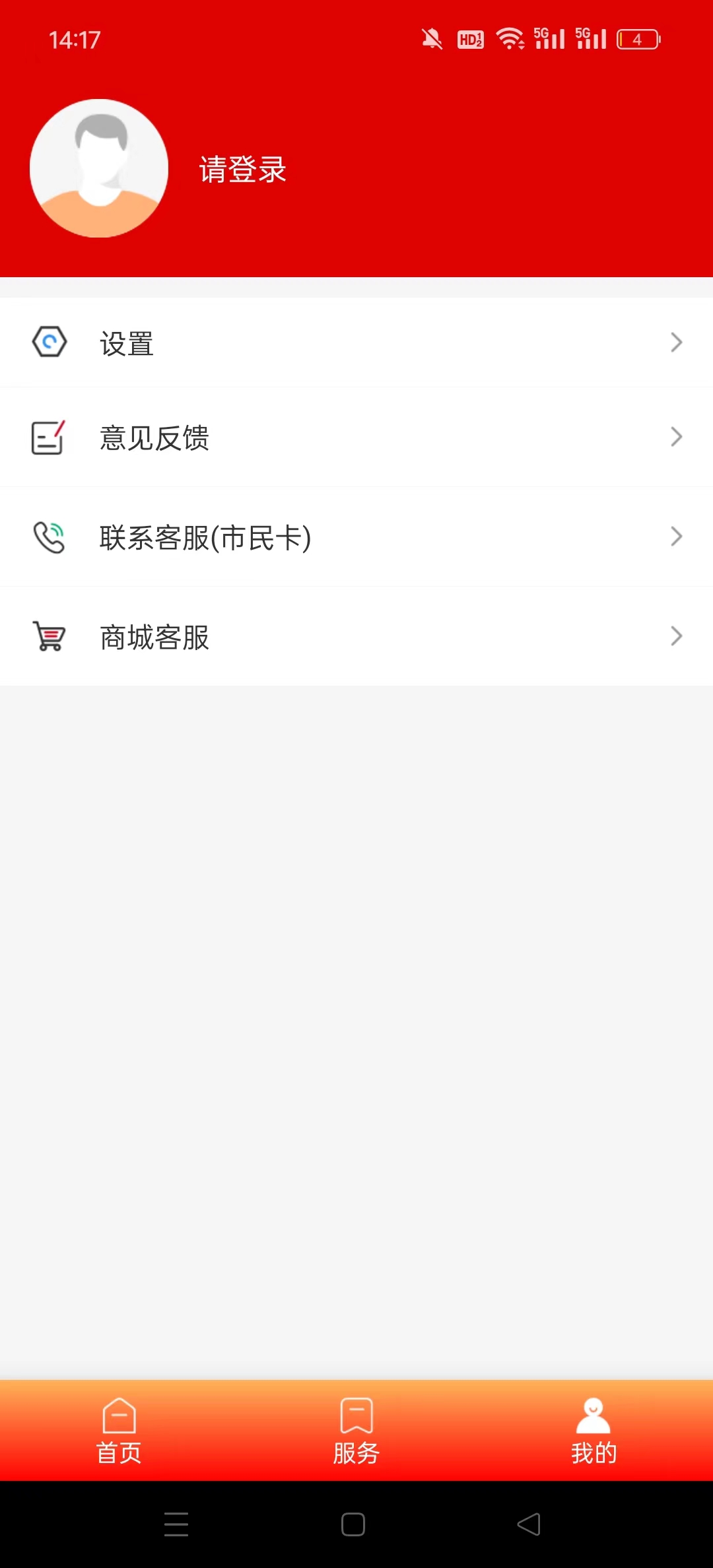Contact 联系客服(市民卡) support
The height and width of the screenshot is (1568, 713).
tap(356, 537)
